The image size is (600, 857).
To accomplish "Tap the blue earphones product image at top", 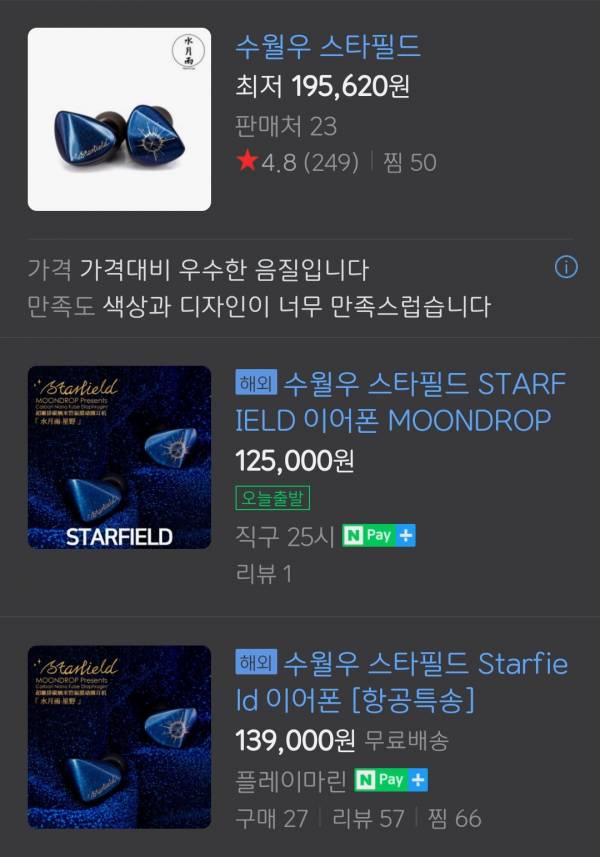I will tap(119, 119).
